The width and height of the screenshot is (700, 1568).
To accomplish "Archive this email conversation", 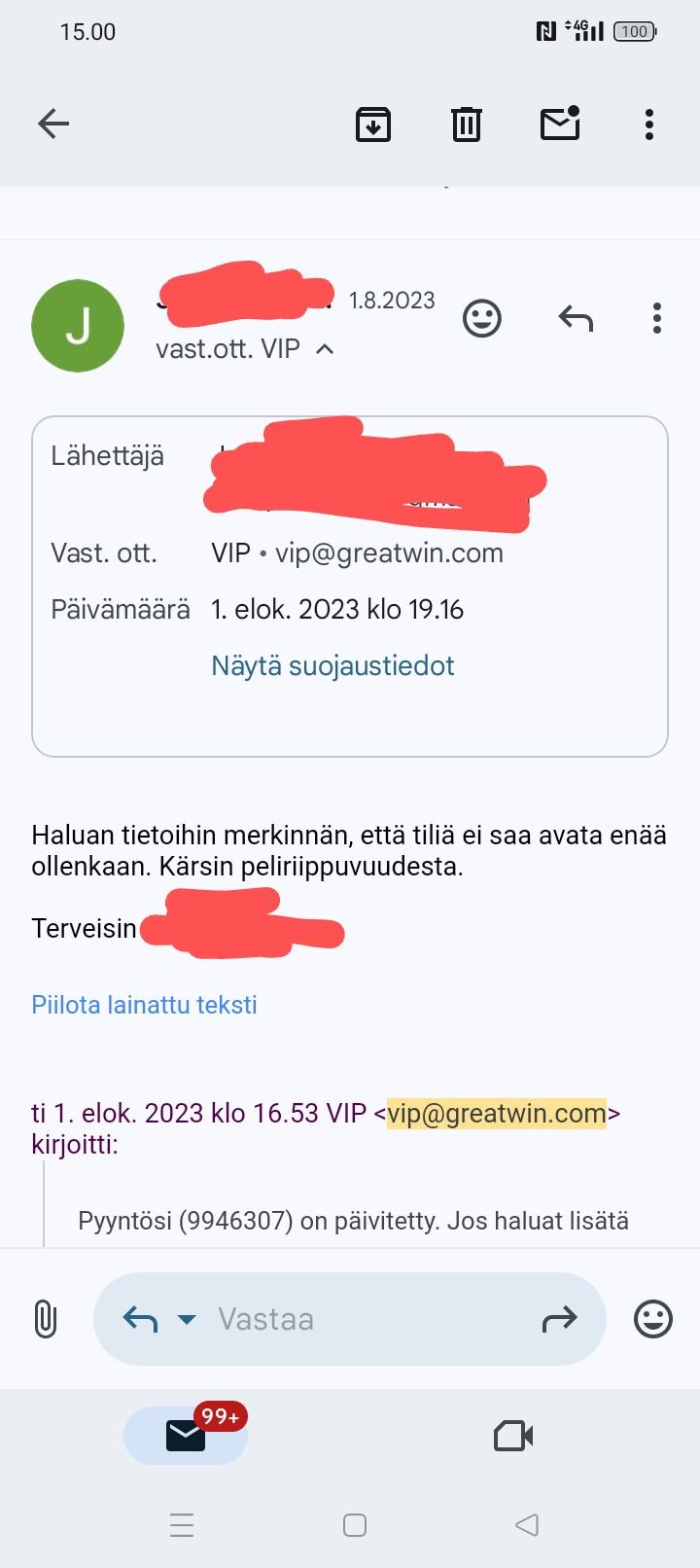I will (x=373, y=124).
